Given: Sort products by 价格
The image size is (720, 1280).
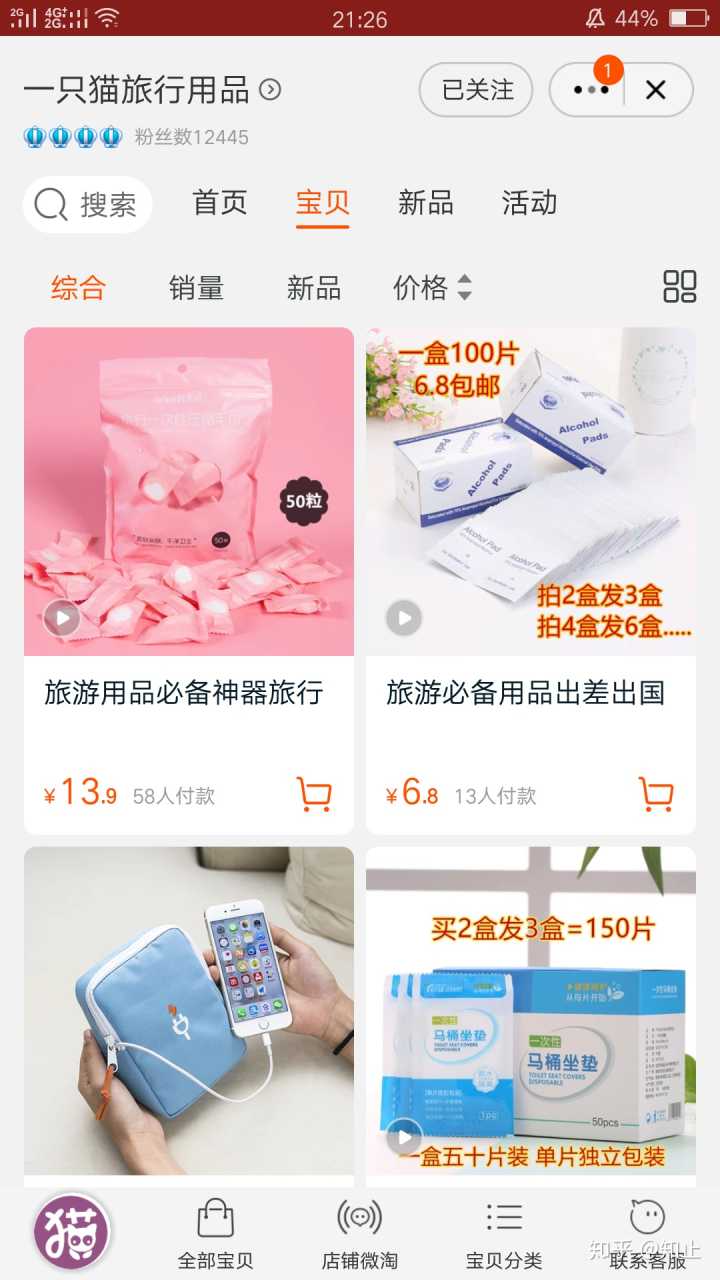Looking at the screenshot, I should (x=431, y=289).
